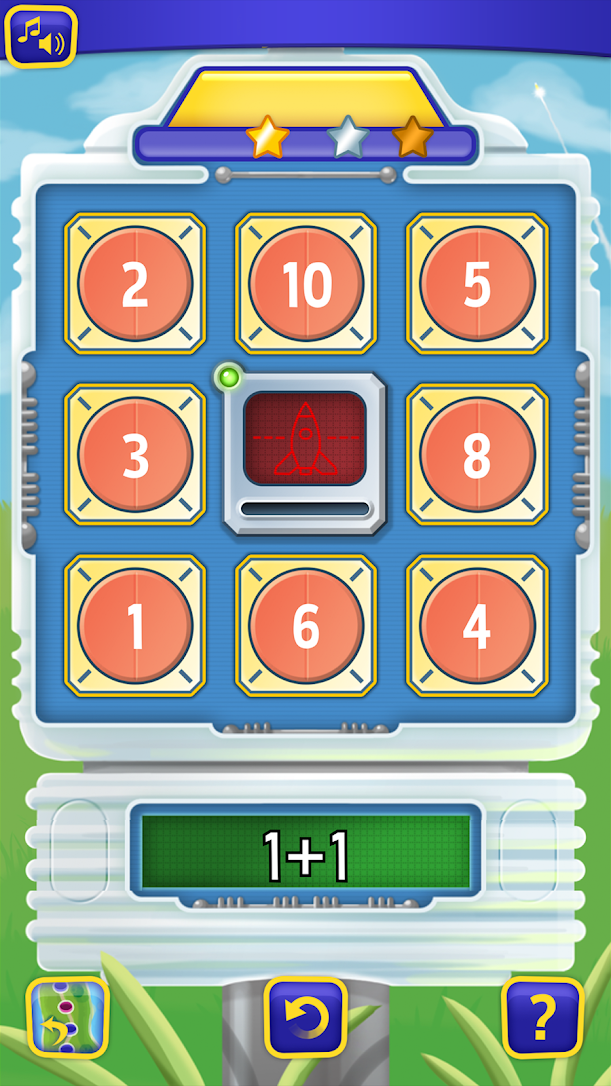Choose the number 10 tile
The width and height of the screenshot is (611, 1086).
click(306, 284)
